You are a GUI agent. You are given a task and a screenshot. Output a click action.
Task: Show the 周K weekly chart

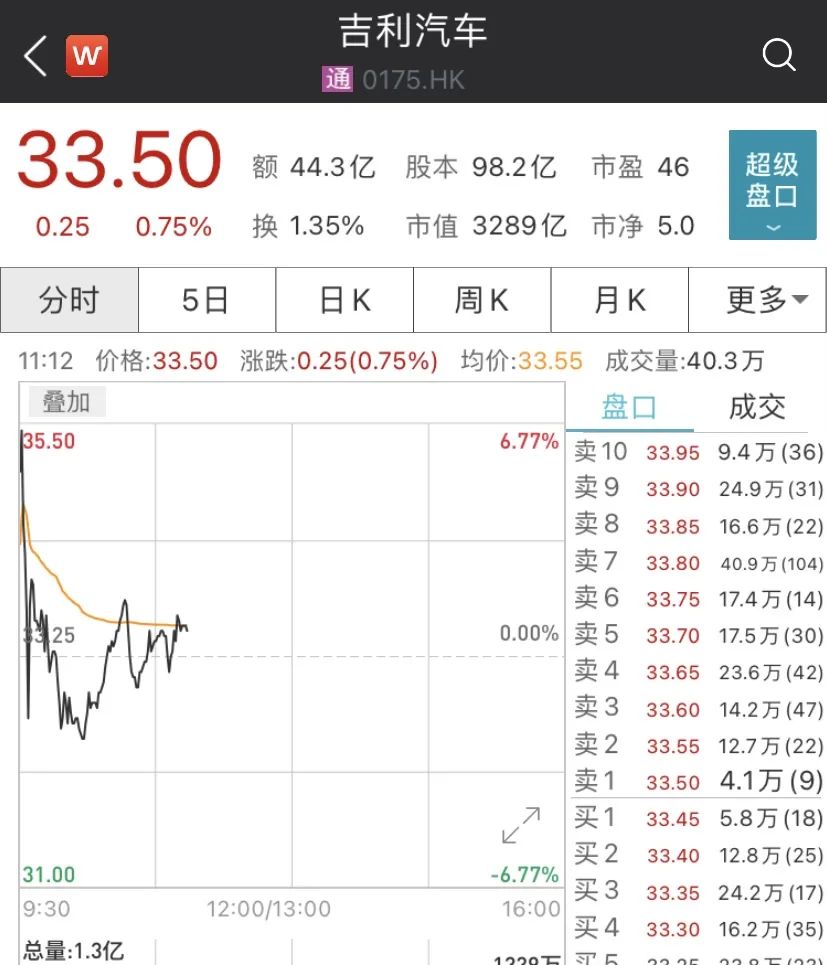click(482, 300)
